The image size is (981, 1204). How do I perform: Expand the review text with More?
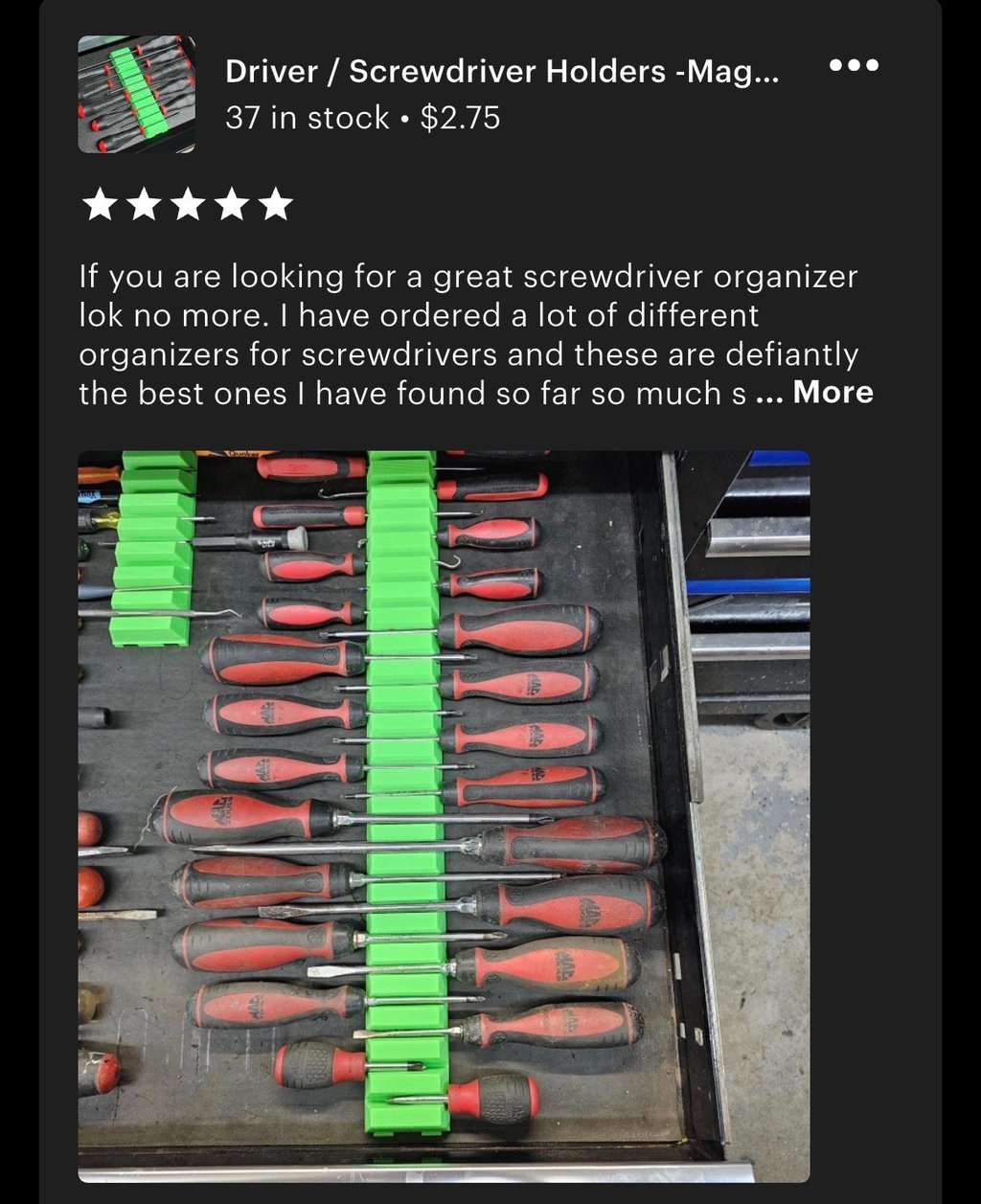[x=833, y=393]
